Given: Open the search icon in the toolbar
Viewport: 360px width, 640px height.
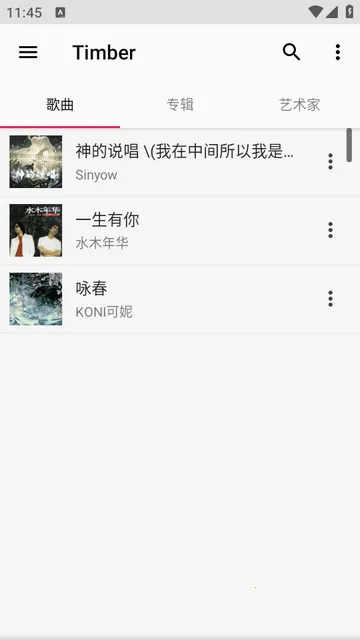Looking at the screenshot, I should click(291, 52).
